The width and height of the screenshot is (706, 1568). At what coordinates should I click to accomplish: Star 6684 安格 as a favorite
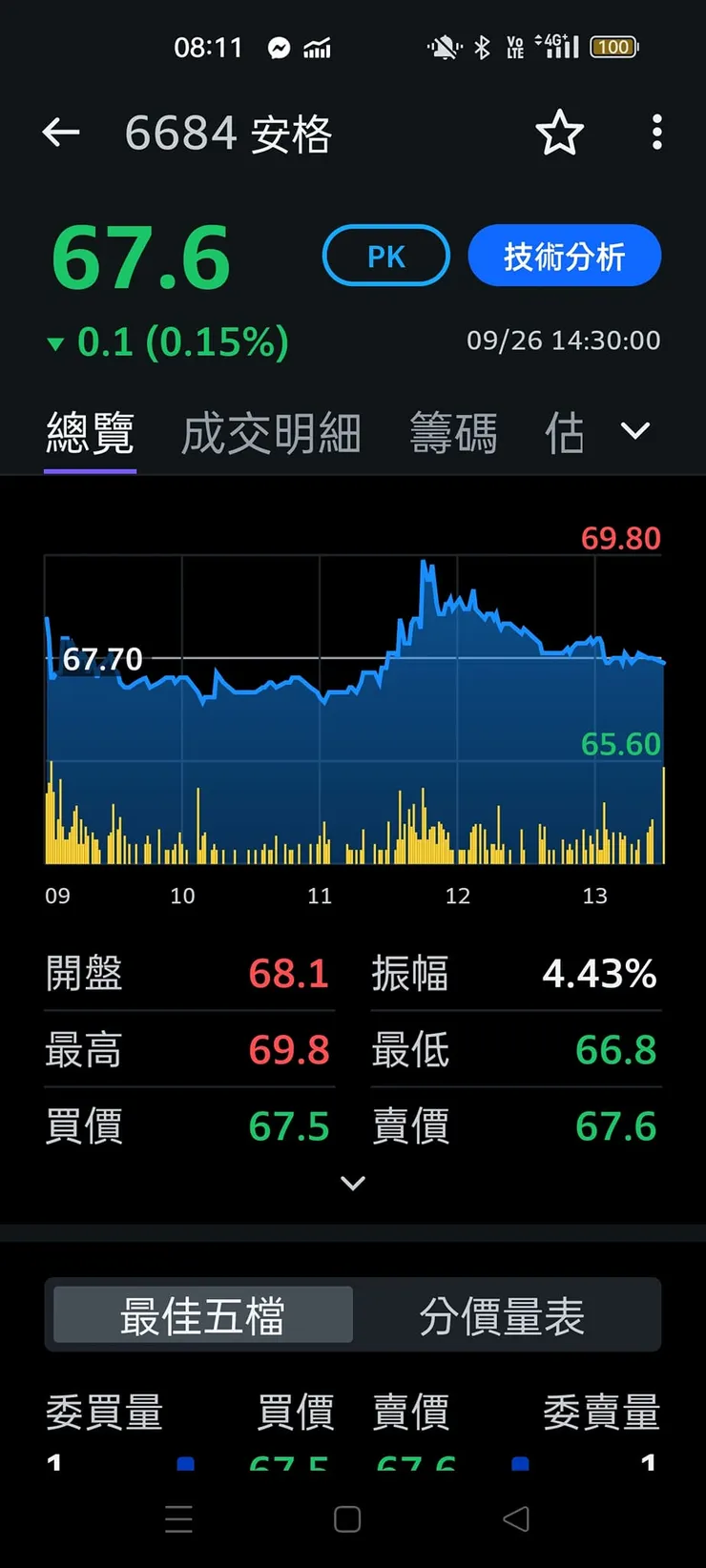(559, 134)
